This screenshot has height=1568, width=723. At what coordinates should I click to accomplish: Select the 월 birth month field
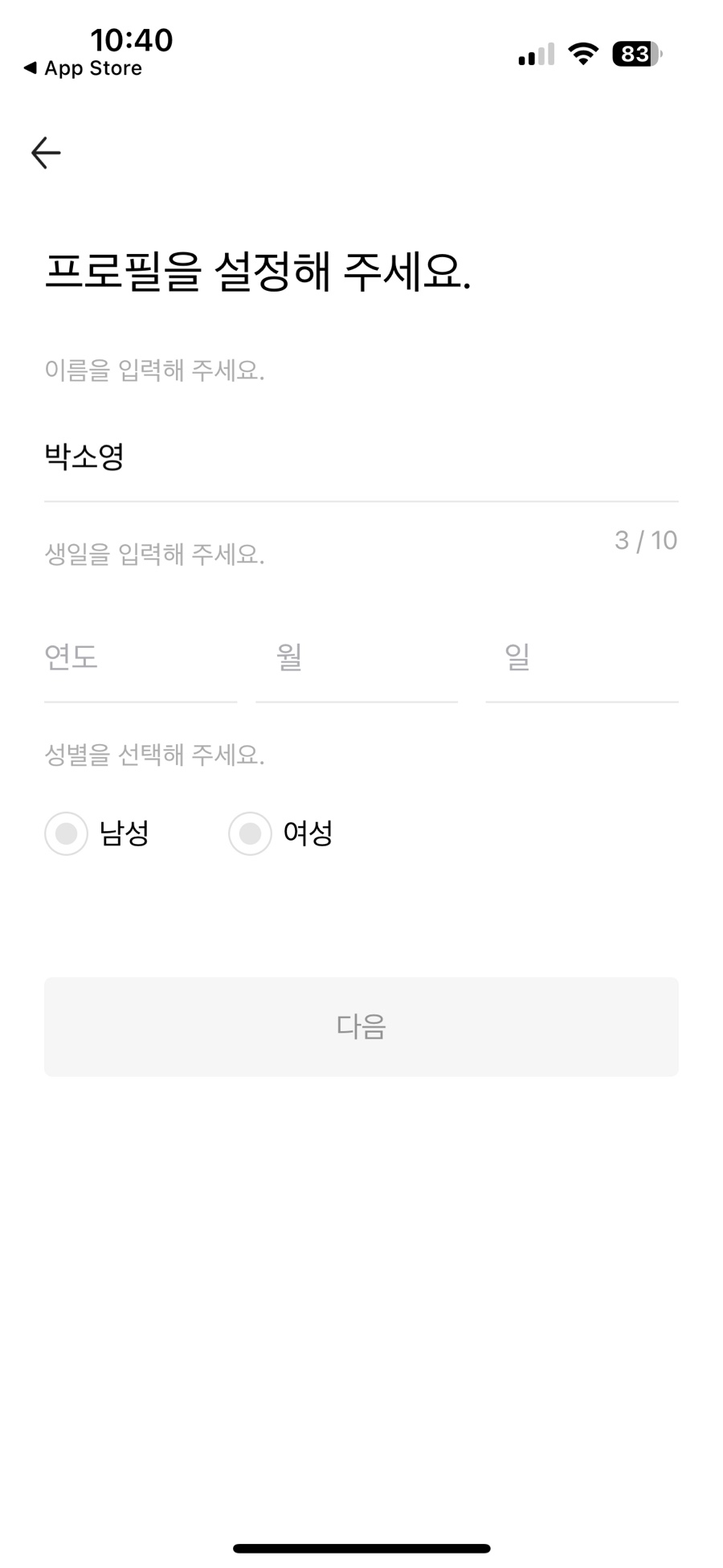357,657
